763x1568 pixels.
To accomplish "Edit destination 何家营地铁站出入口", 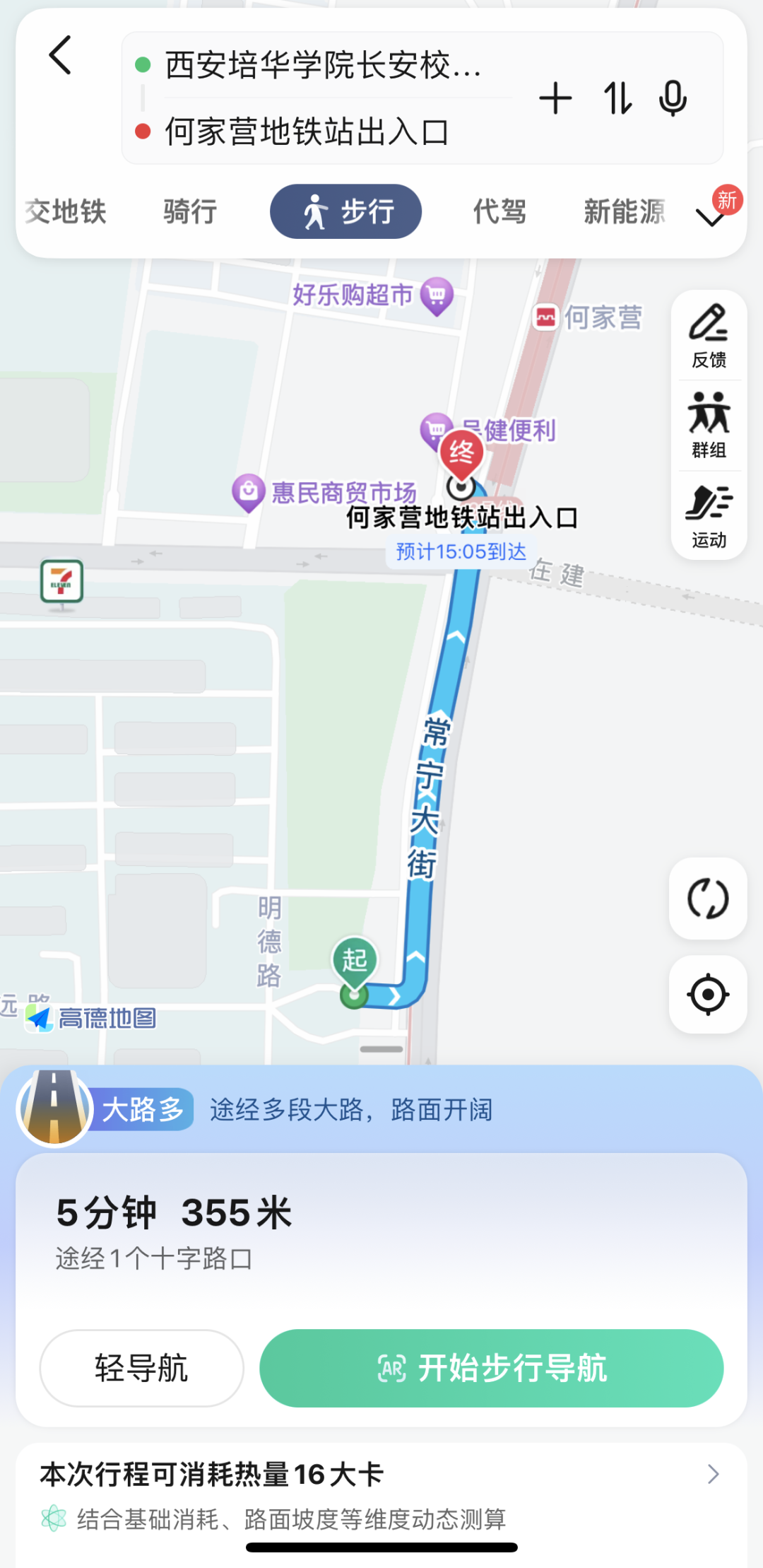I will tap(307, 131).
